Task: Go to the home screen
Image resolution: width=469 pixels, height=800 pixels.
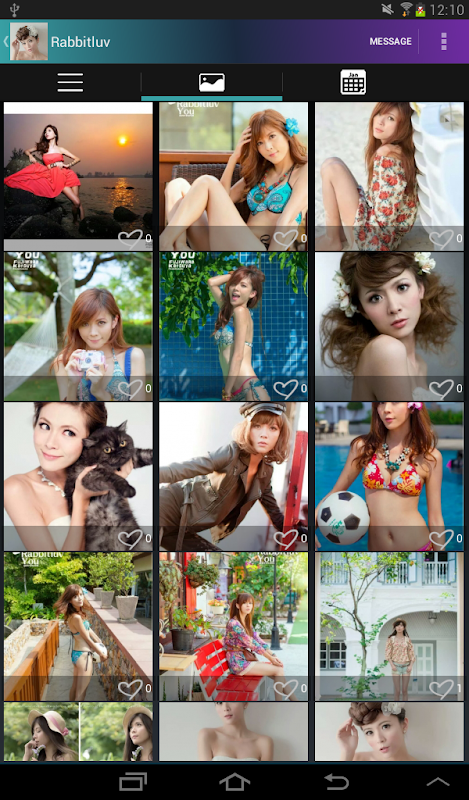Action: tap(235, 781)
